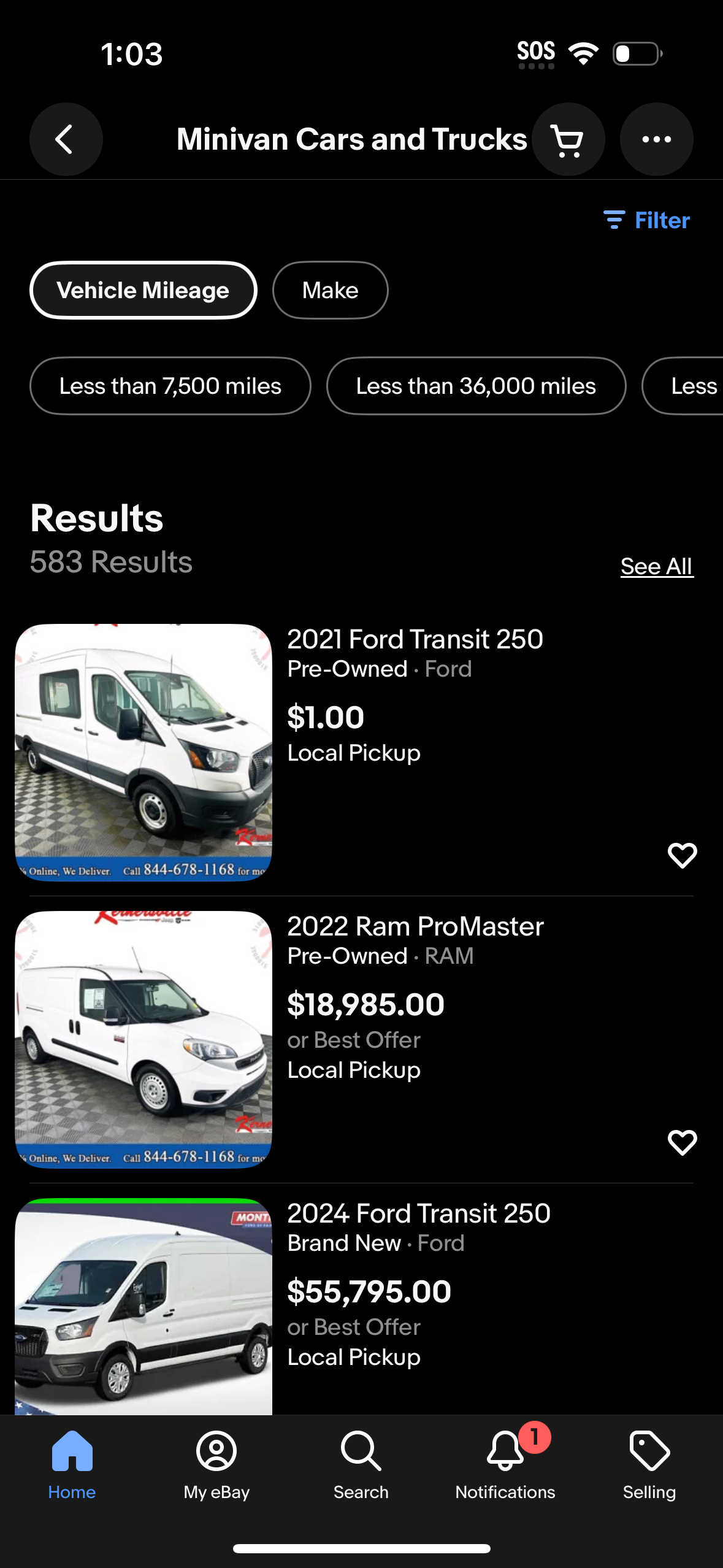This screenshot has height=1568, width=723.
Task: See All search results
Action: [x=656, y=566]
